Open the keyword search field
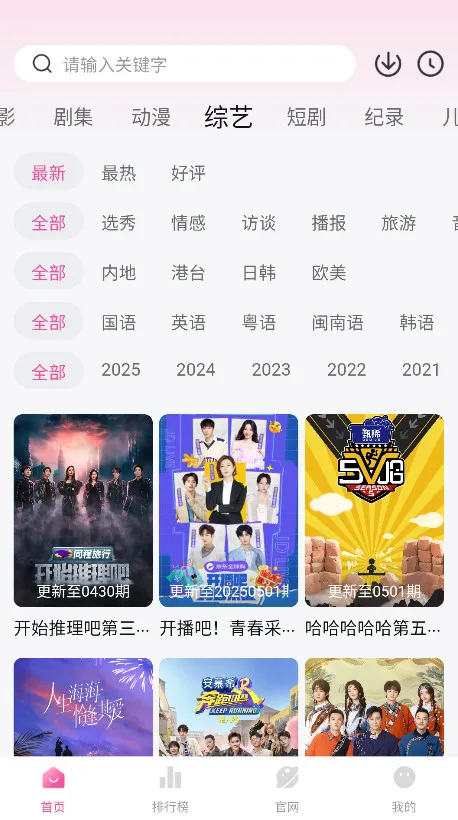The width and height of the screenshot is (458, 820). pos(185,64)
